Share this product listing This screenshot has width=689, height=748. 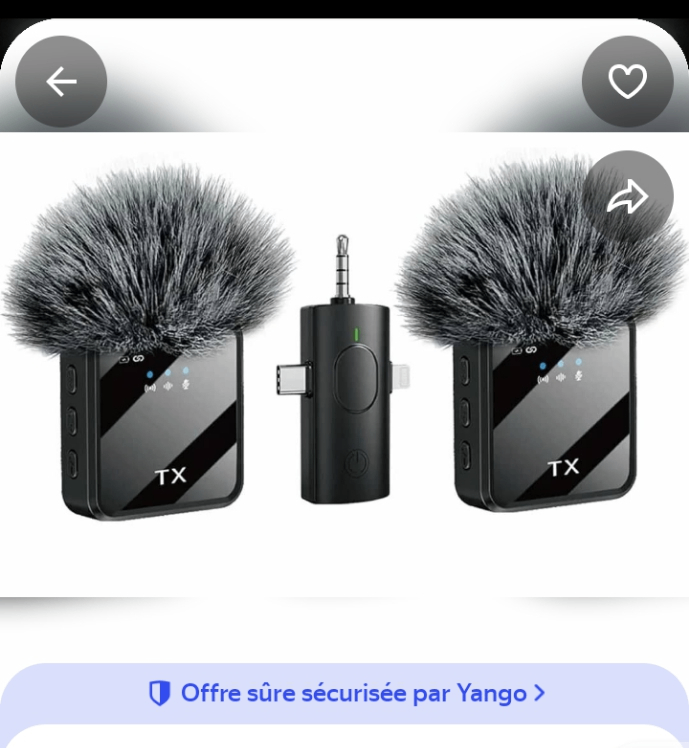pos(628,196)
